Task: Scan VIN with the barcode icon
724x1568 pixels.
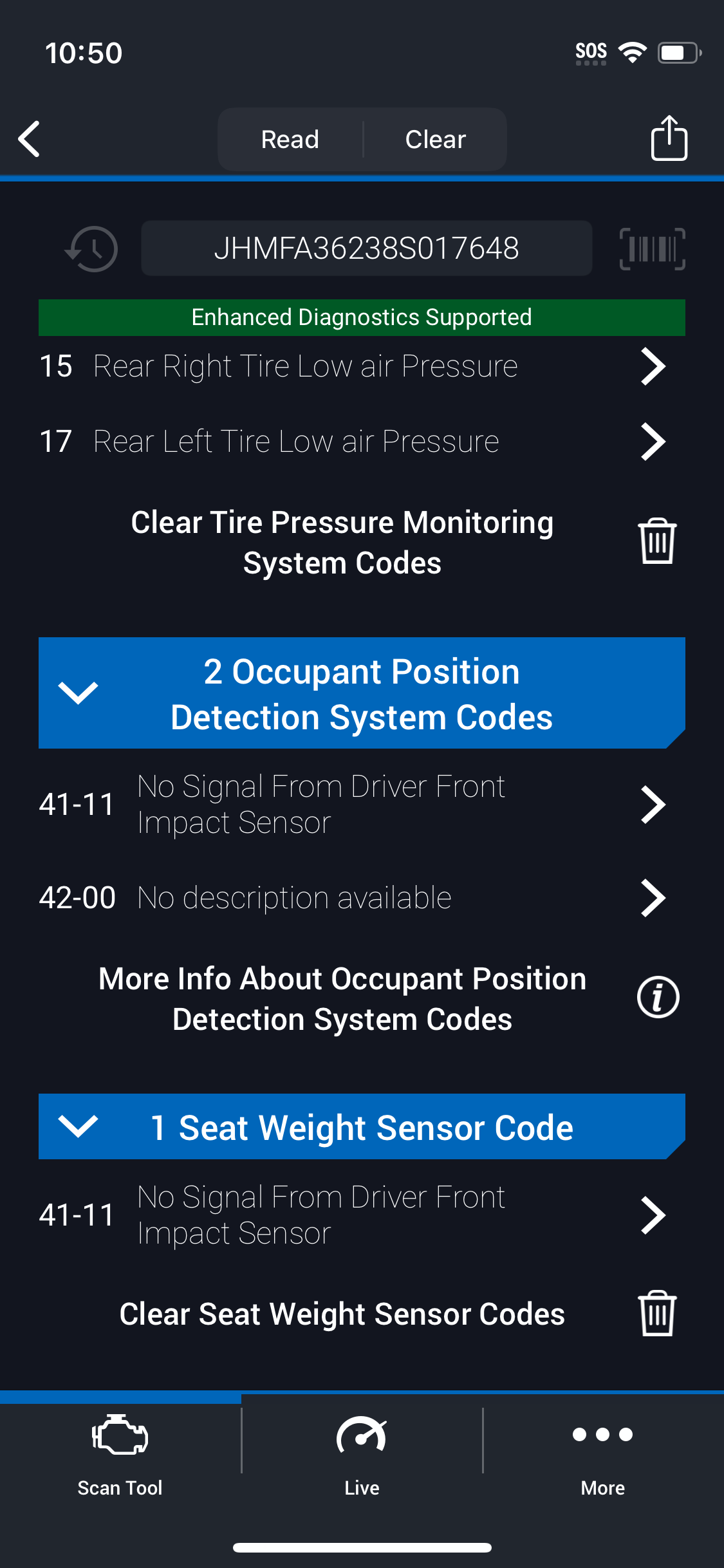Action: [x=653, y=248]
